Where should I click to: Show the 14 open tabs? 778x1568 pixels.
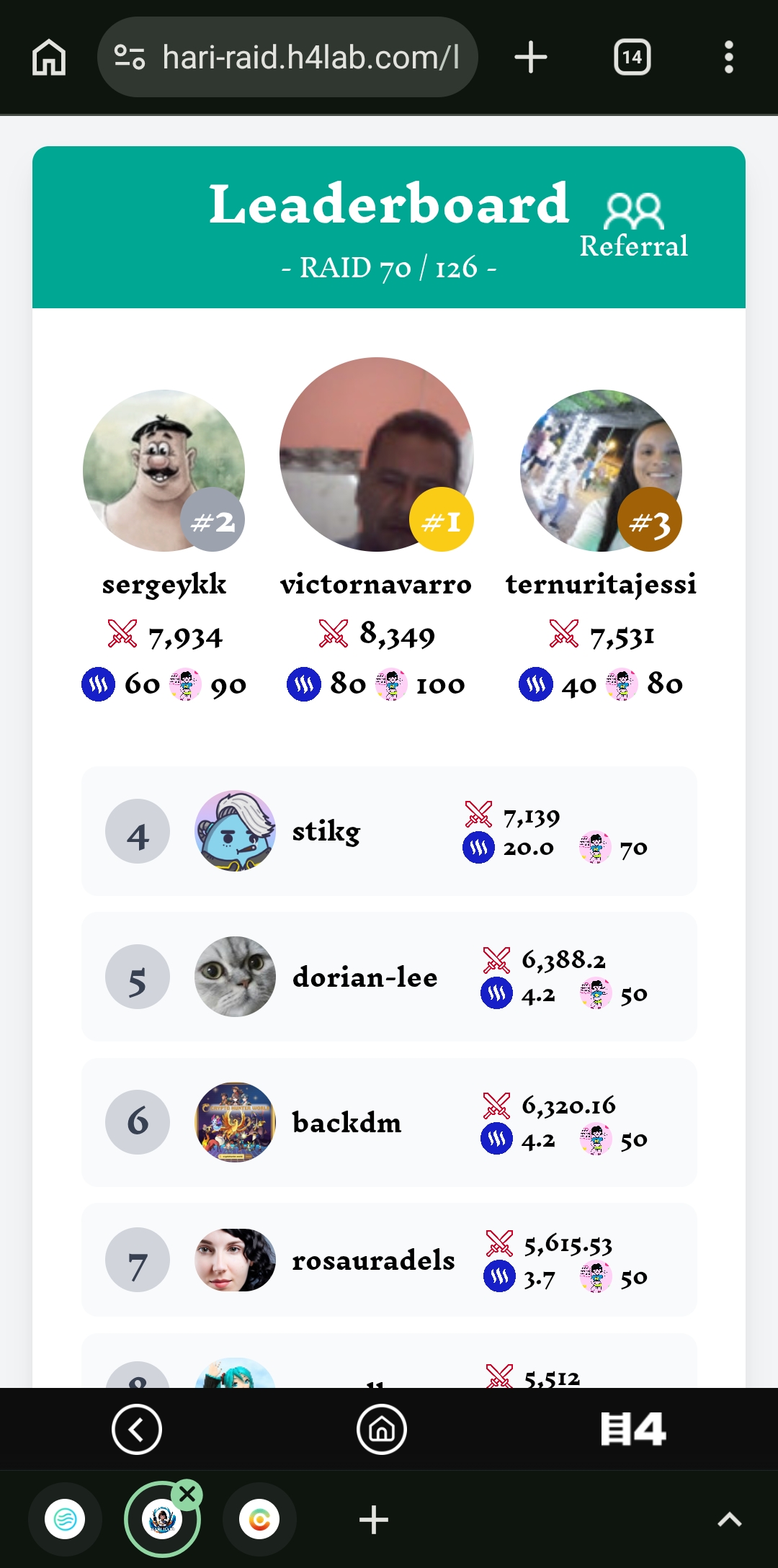tap(632, 58)
